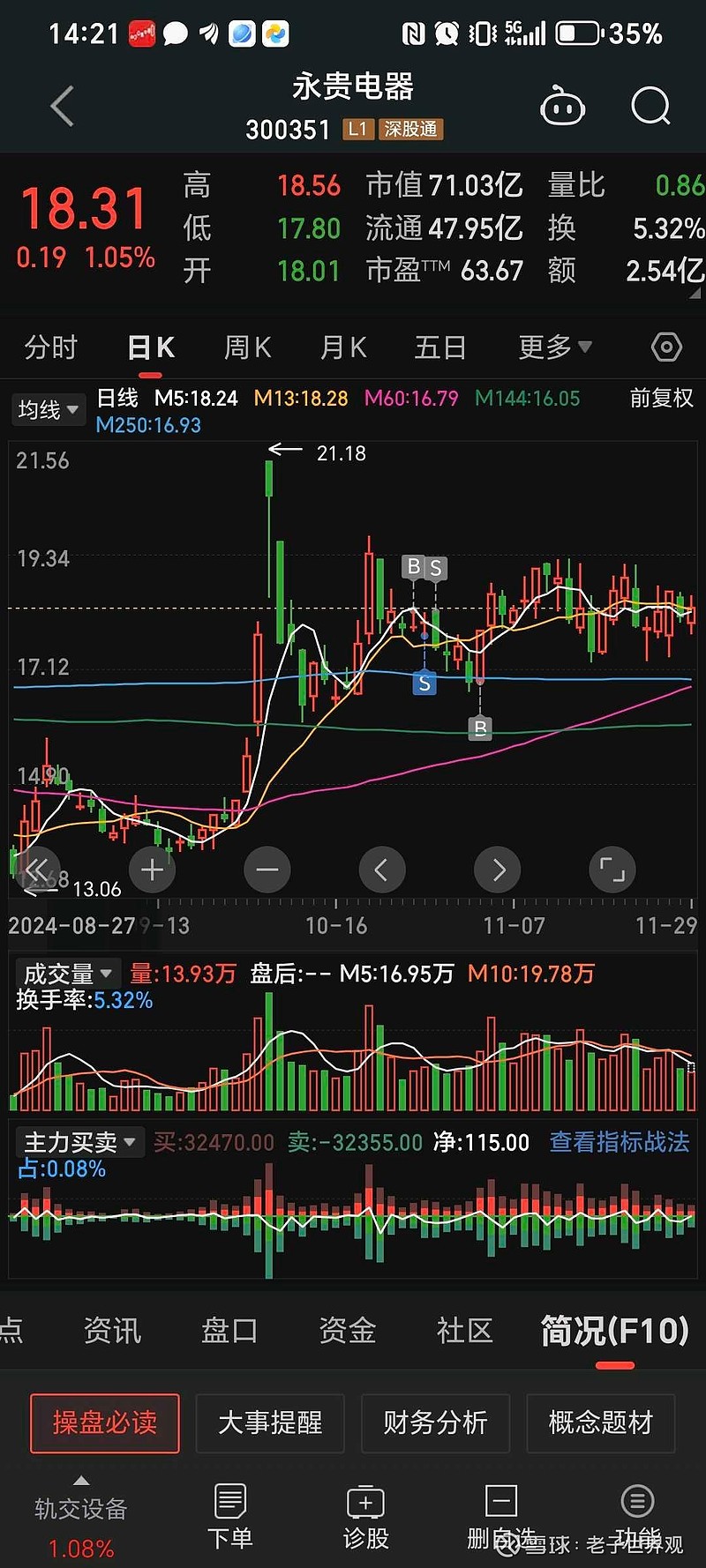The height and width of the screenshot is (1568, 706).
Task: Expand the 均线 moving average dropdown
Action: pyautogui.click(x=48, y=408)
